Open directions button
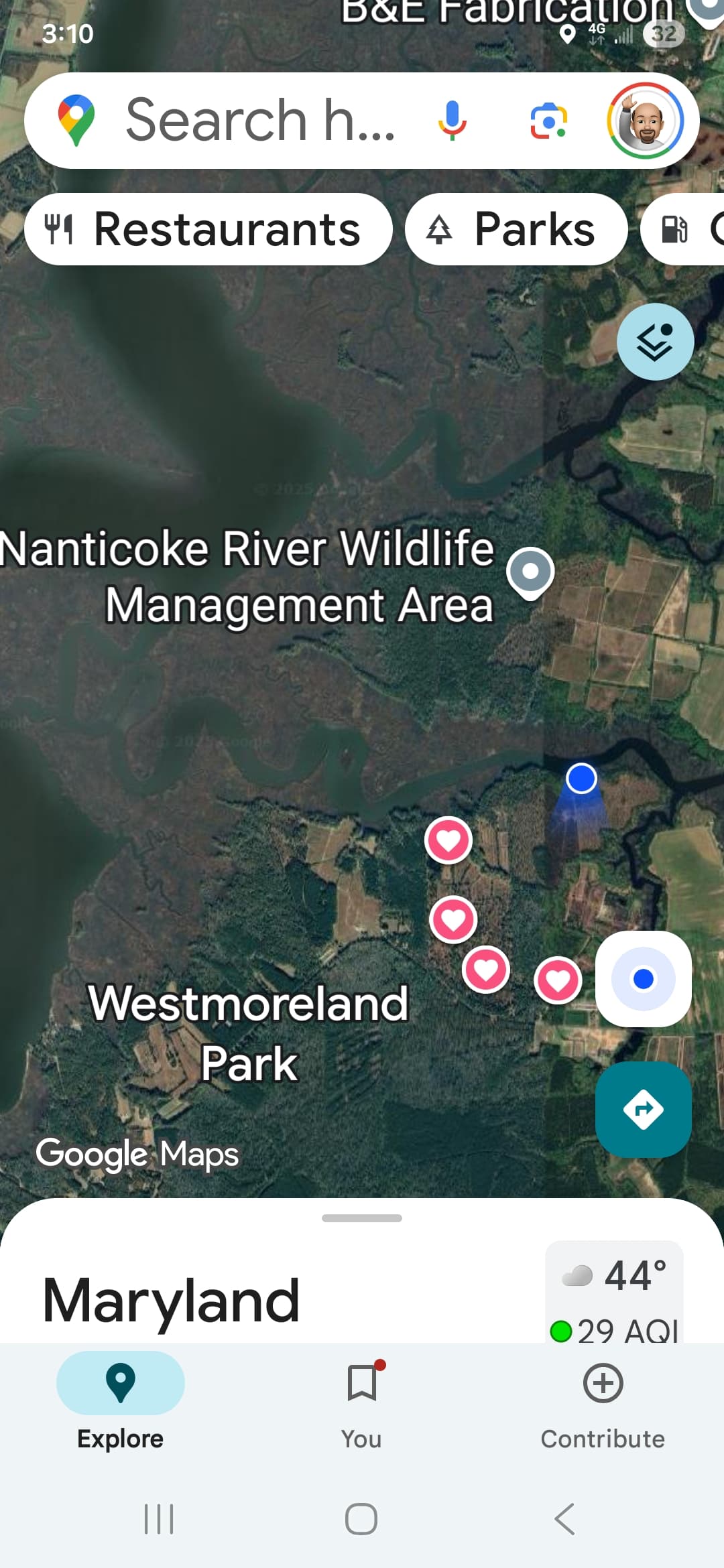 coord(643,1110)
